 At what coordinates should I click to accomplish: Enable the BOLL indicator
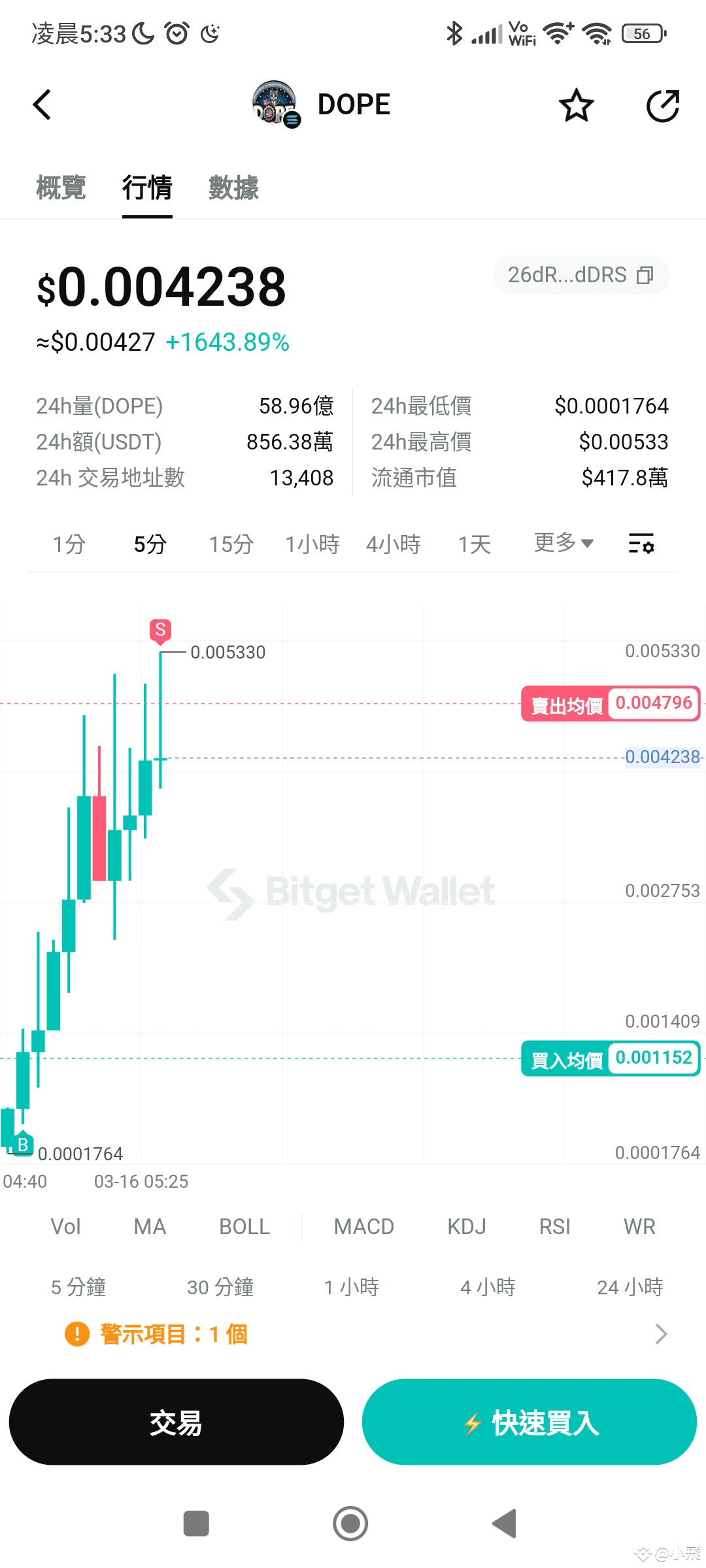pyautogui.click(x=244, y=1226)
